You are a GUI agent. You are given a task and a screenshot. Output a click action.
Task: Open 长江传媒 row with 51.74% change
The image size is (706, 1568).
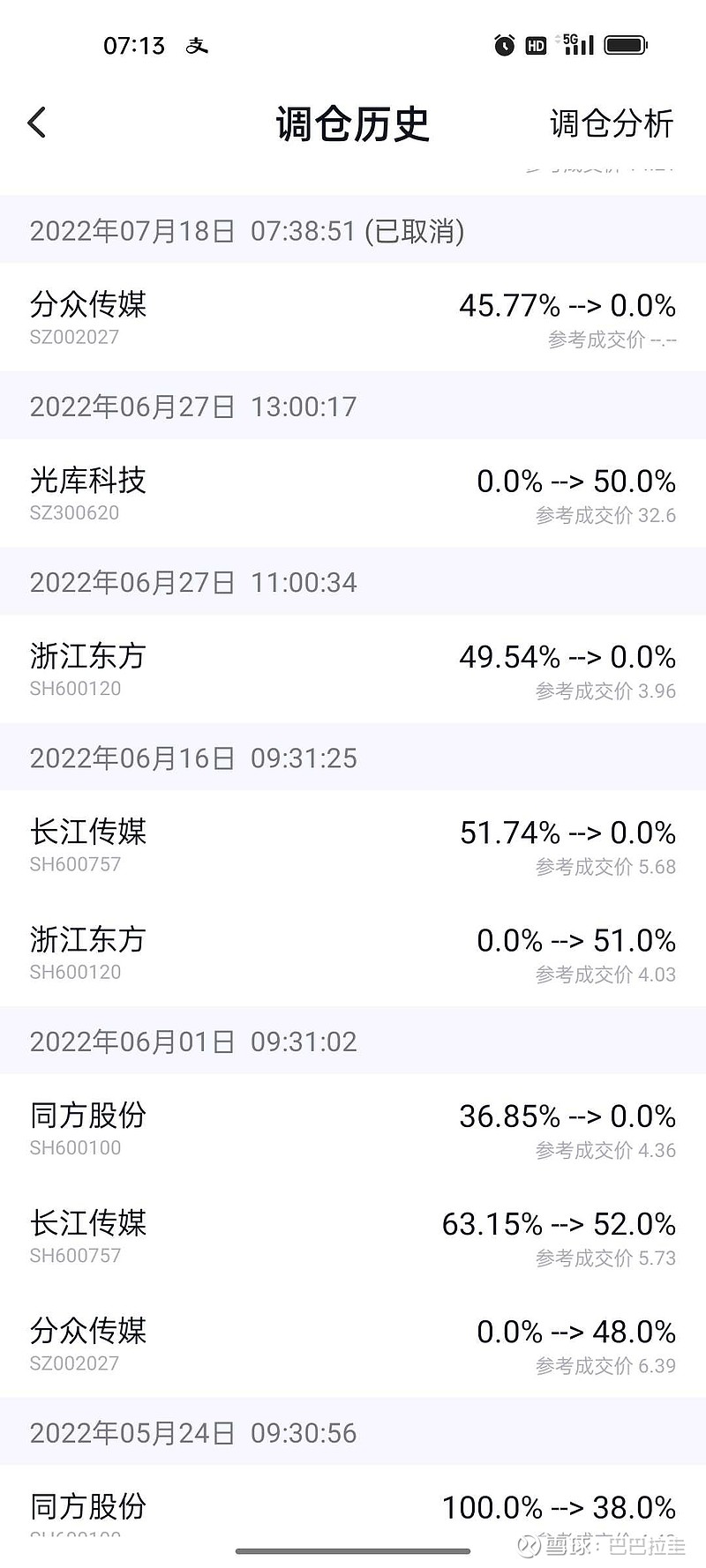pyautogui.click(x=353, y=845)
